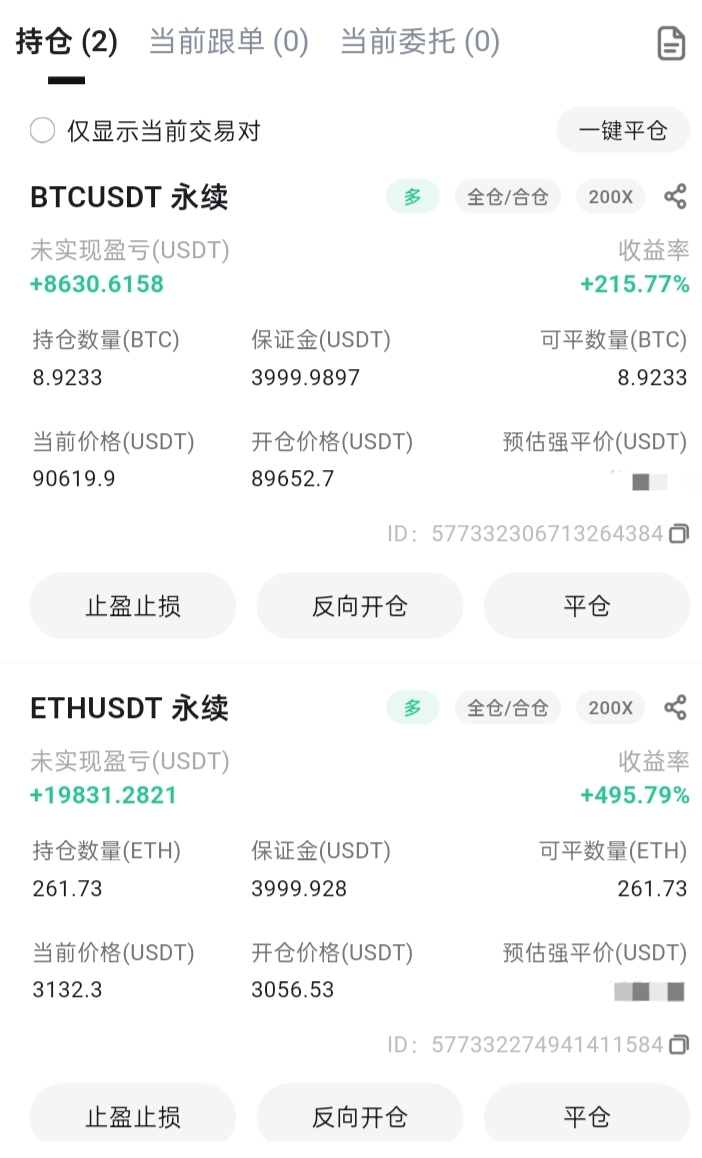The height and width of the screenshot is (1158, 702).
Task: Toggle 仅显示当前交易对 option
Action: coord(43,131)
